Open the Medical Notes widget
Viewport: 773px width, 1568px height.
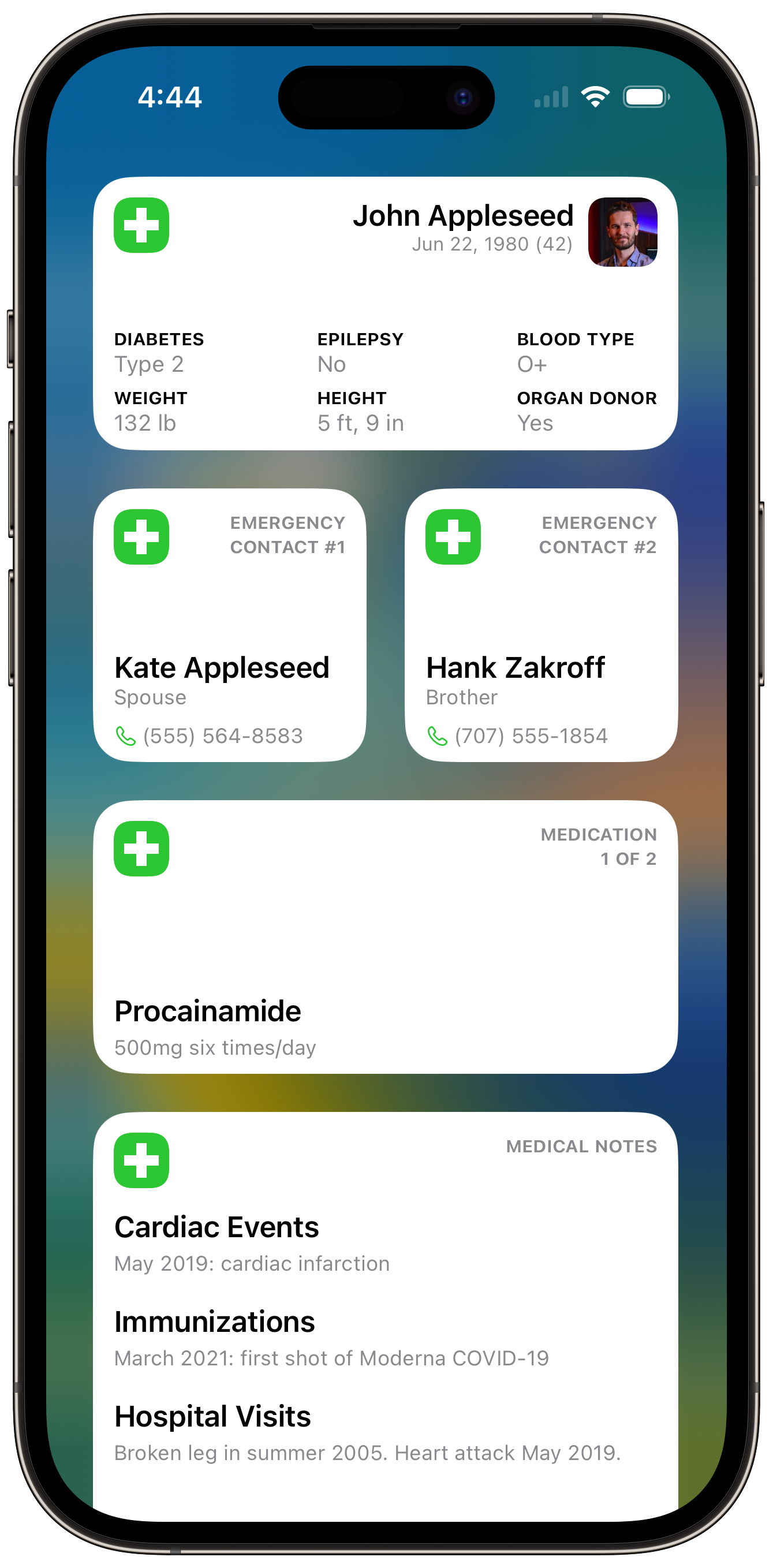coord(384,1315)
